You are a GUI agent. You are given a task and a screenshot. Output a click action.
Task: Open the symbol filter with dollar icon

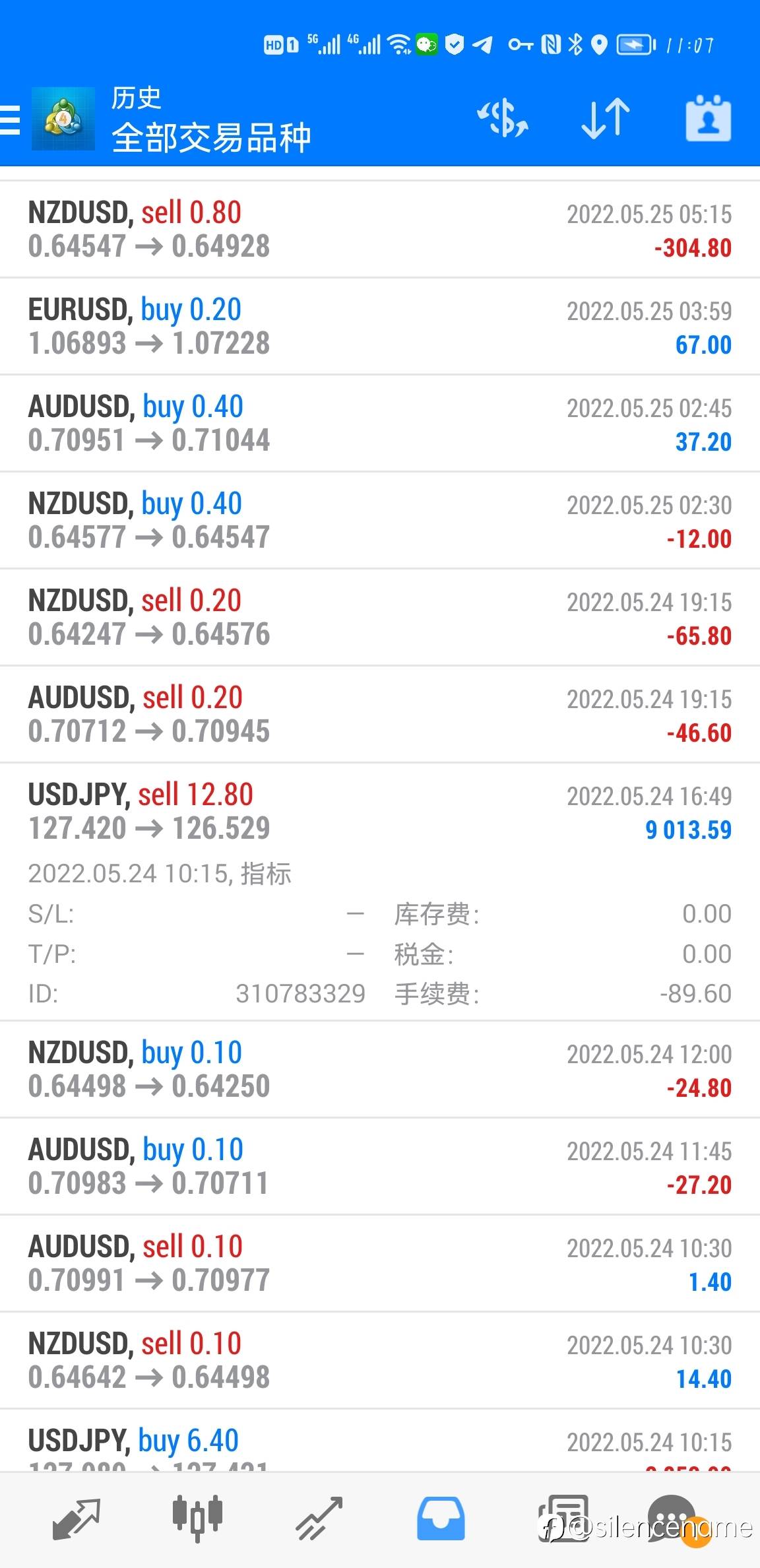502,119
